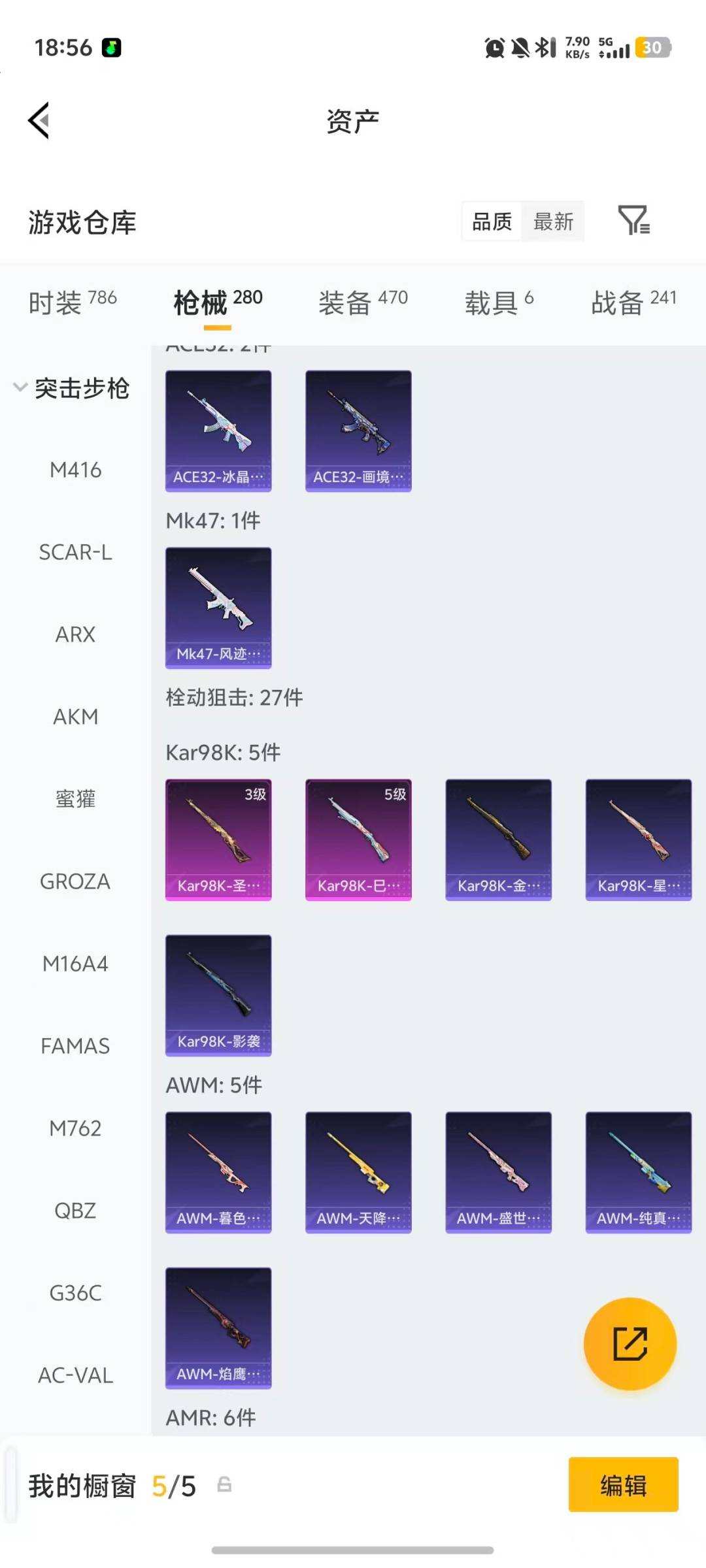Toggle sorting to 品质
This screenshot has height=1568, width=706.
pos(492,221)
